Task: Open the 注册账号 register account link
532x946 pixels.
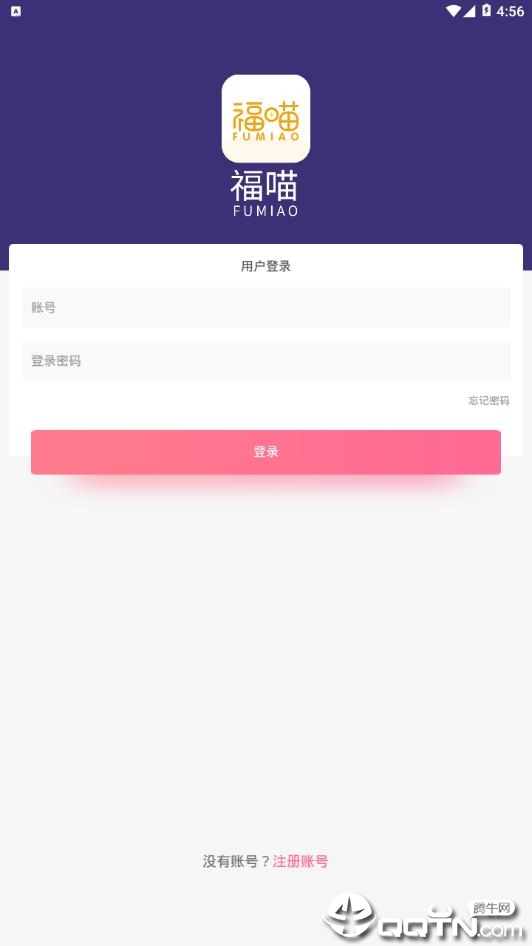Action: (x=300, y=862)
